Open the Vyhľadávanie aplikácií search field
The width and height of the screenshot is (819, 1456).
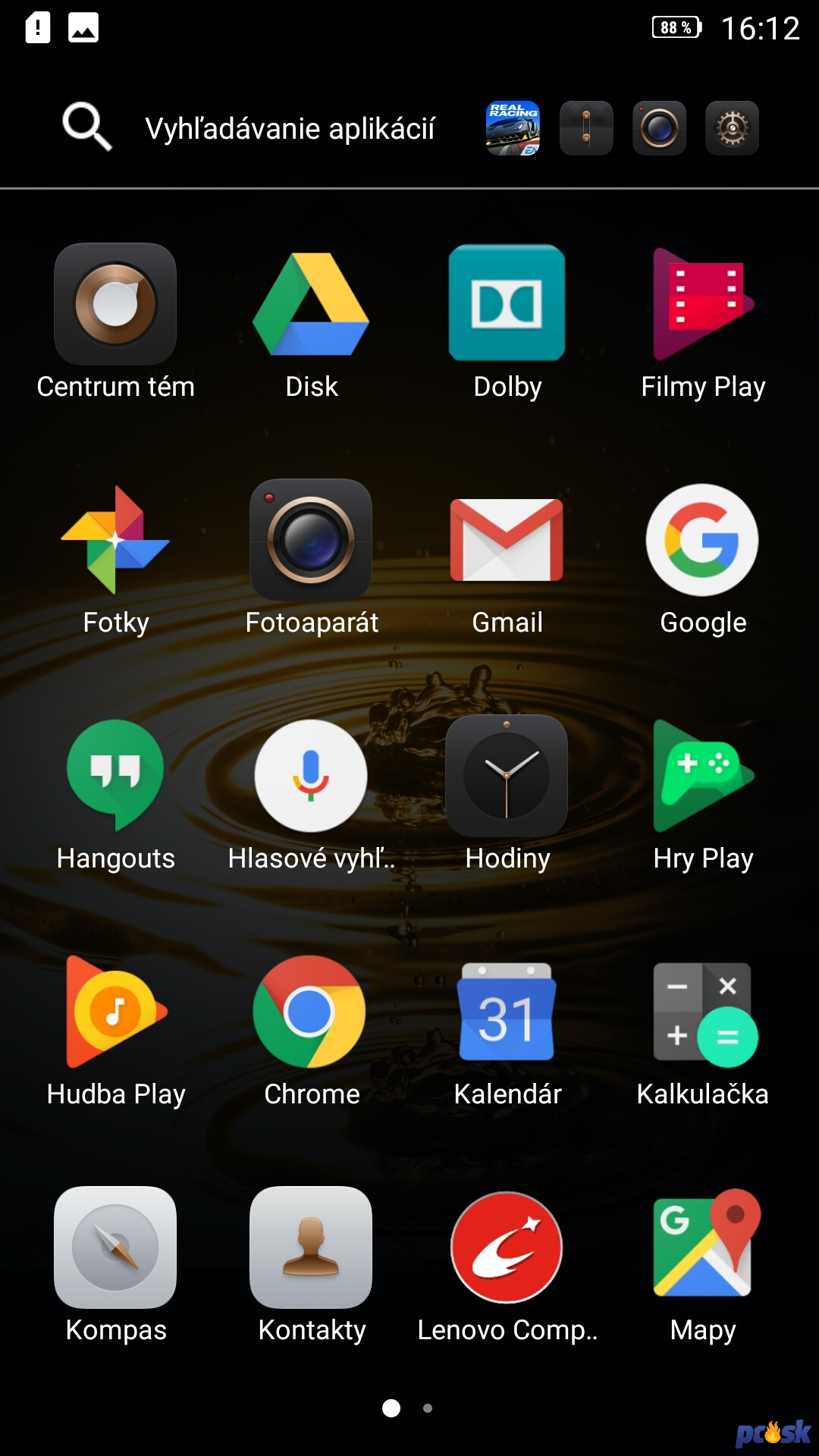pos(288,128)
